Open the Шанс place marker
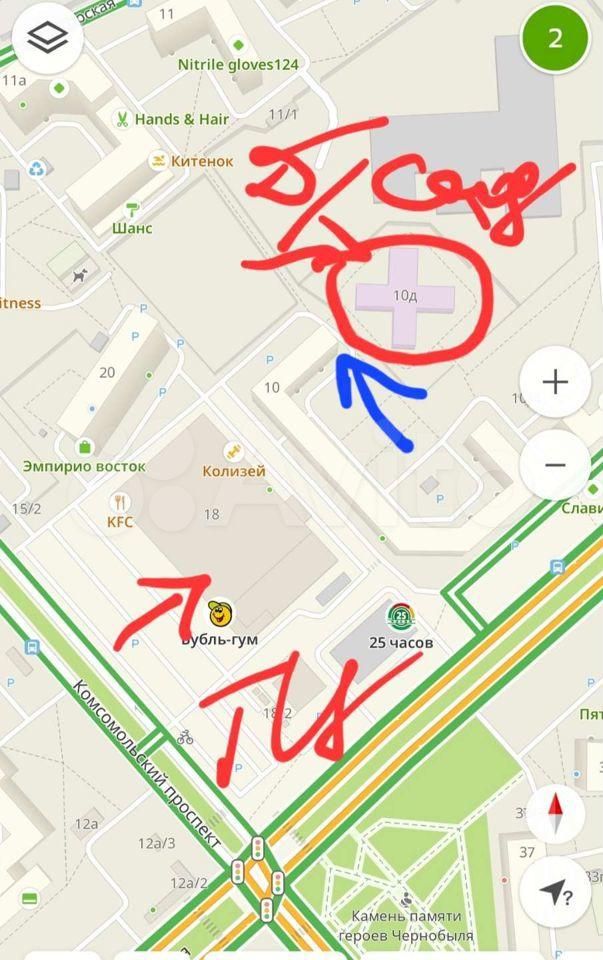The height and width of the screenshot is (960, 603). [x=131, y=208]
